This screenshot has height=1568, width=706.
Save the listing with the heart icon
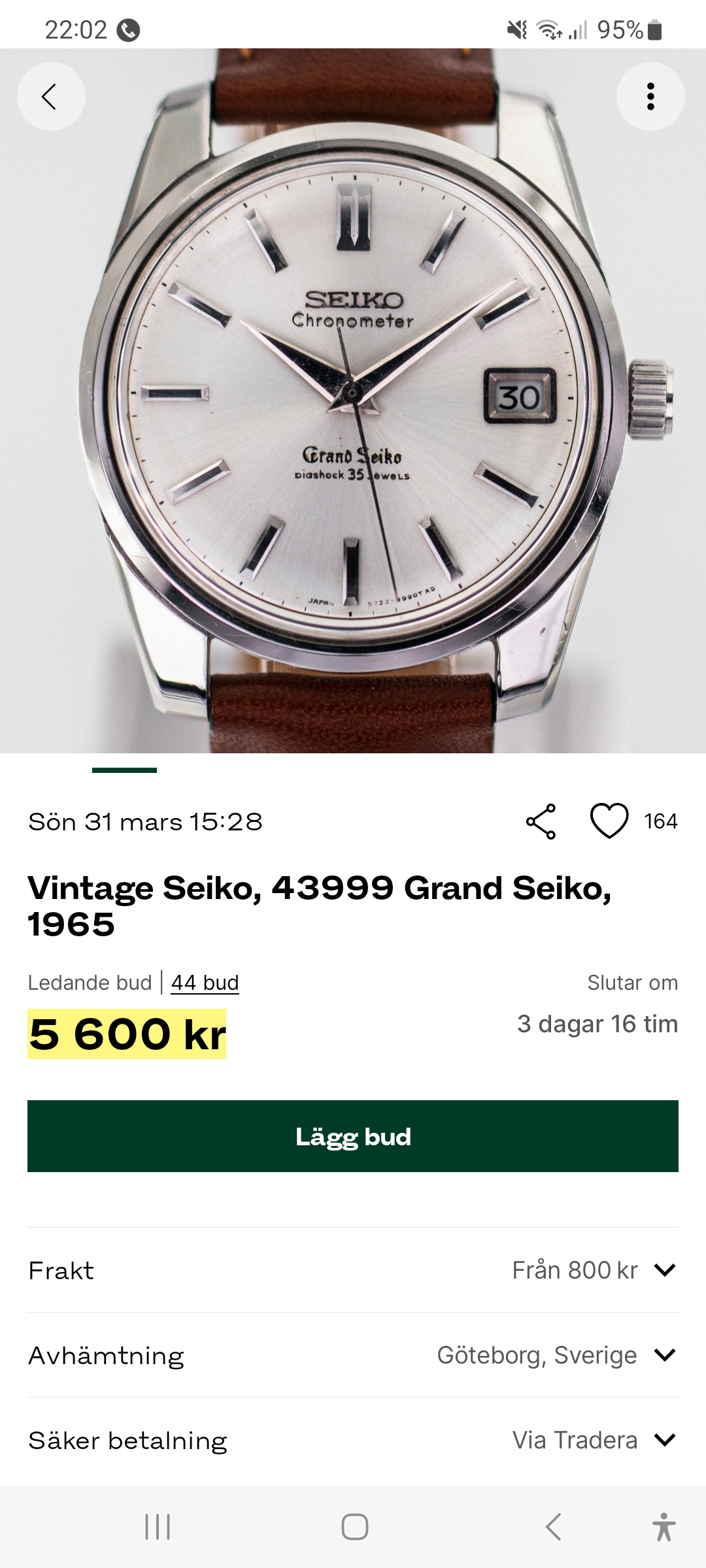pyautogui.click(x=609, y=821)
